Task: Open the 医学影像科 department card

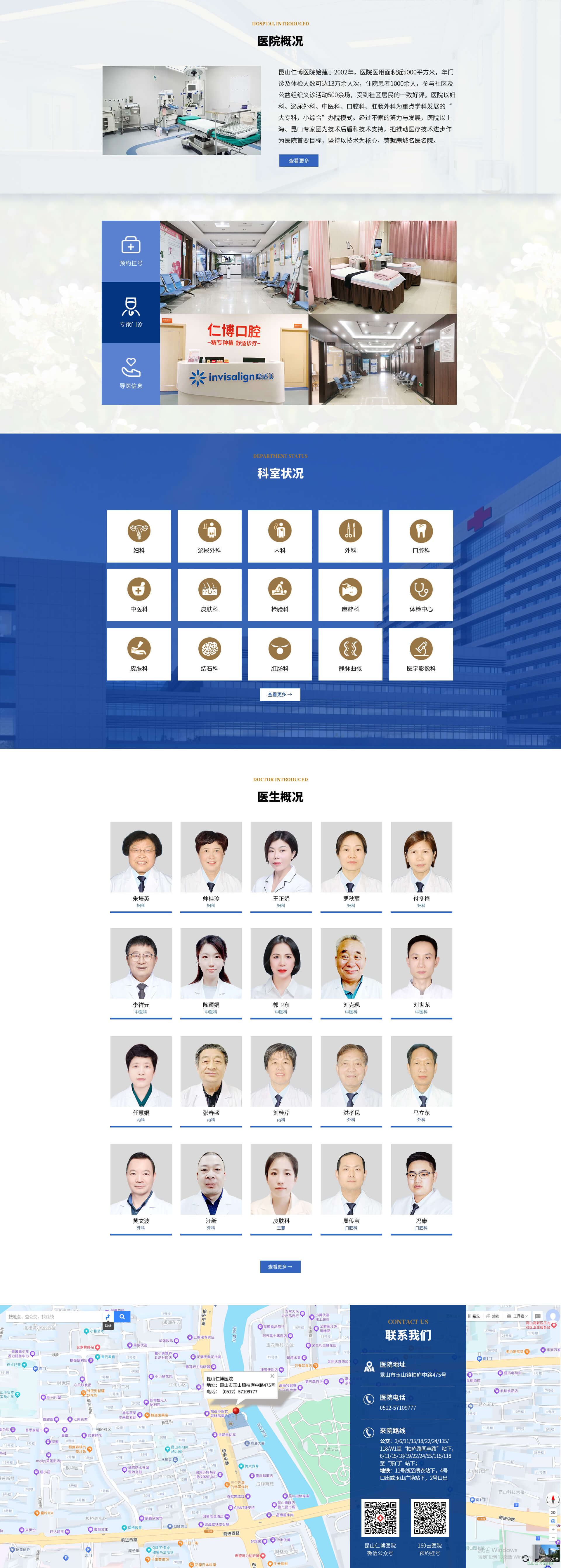Action: tap(421, 654)
